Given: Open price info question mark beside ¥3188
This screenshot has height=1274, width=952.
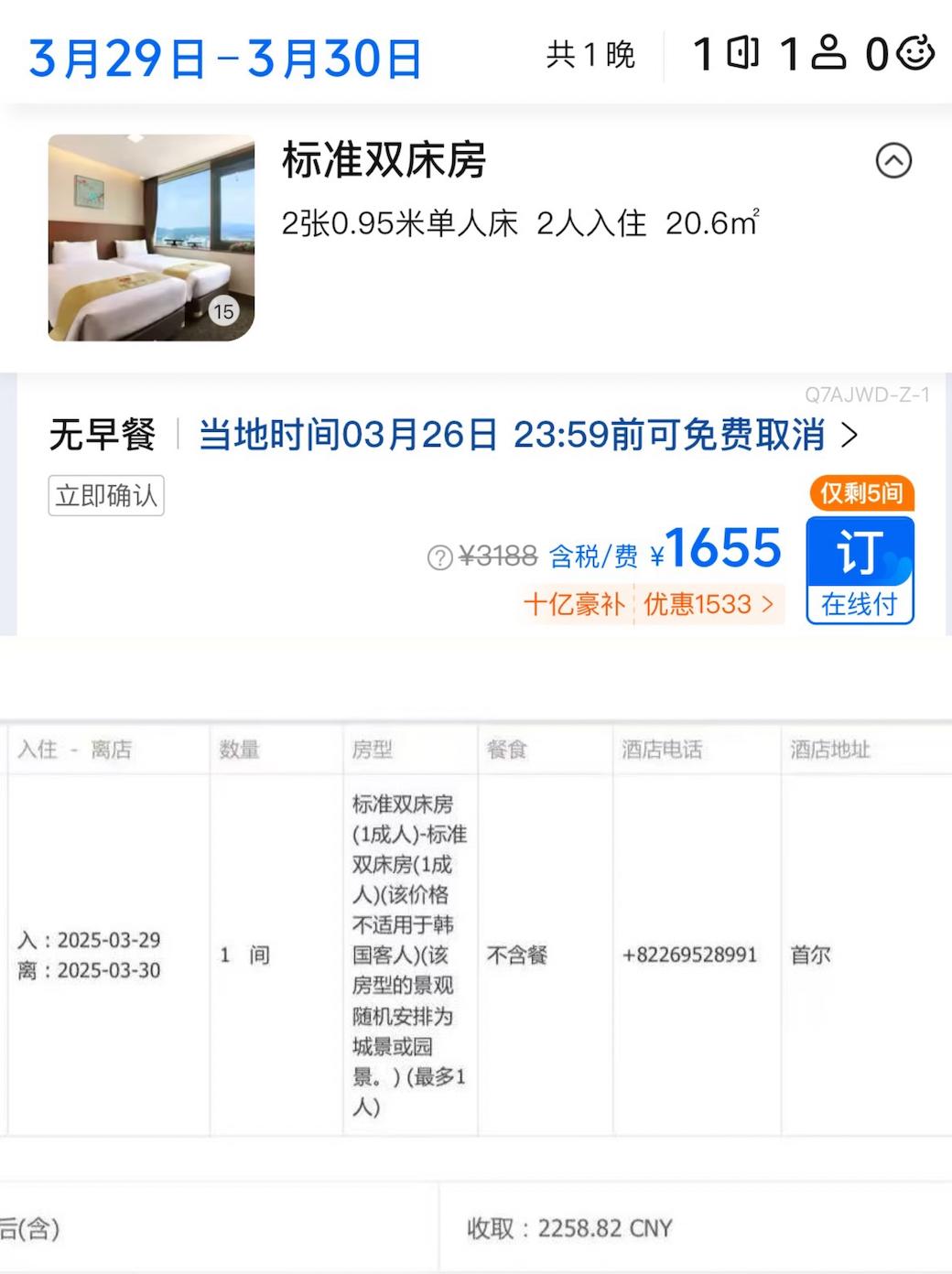Looking at the screenshot, I should [439, 557].
